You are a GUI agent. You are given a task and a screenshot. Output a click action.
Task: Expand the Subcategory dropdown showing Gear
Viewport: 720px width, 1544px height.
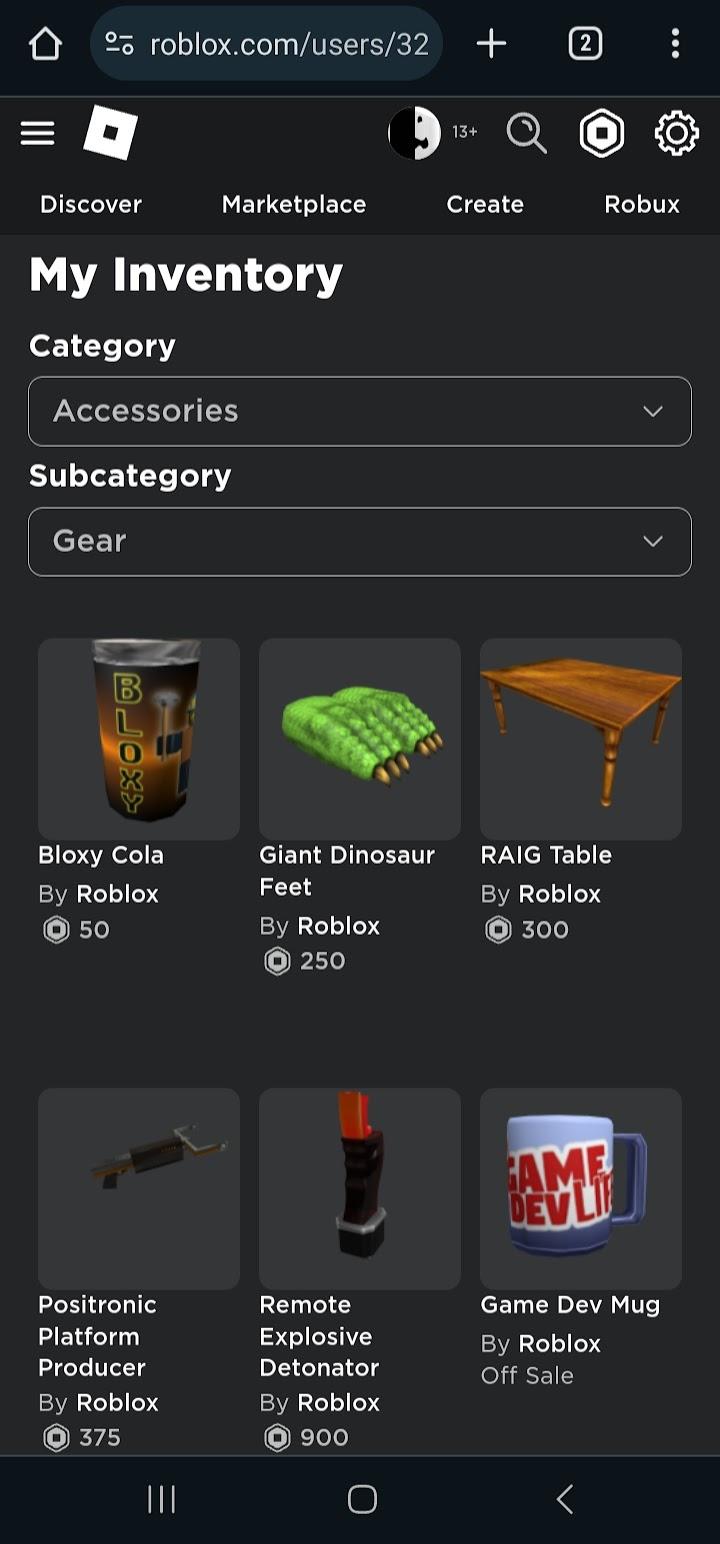(x=360, y=542)
